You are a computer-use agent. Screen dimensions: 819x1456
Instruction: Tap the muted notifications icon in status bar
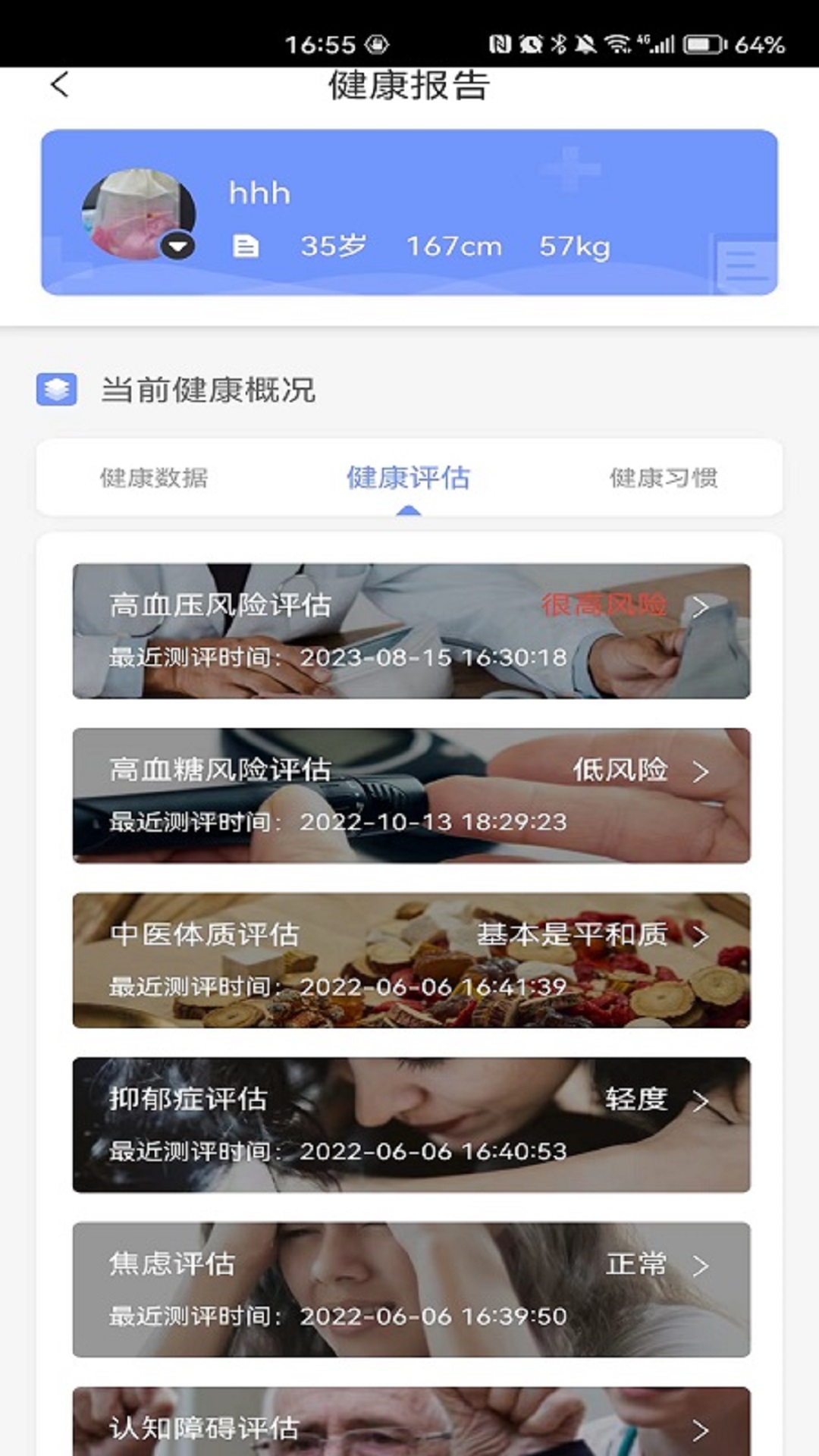(x=585, y=44)
